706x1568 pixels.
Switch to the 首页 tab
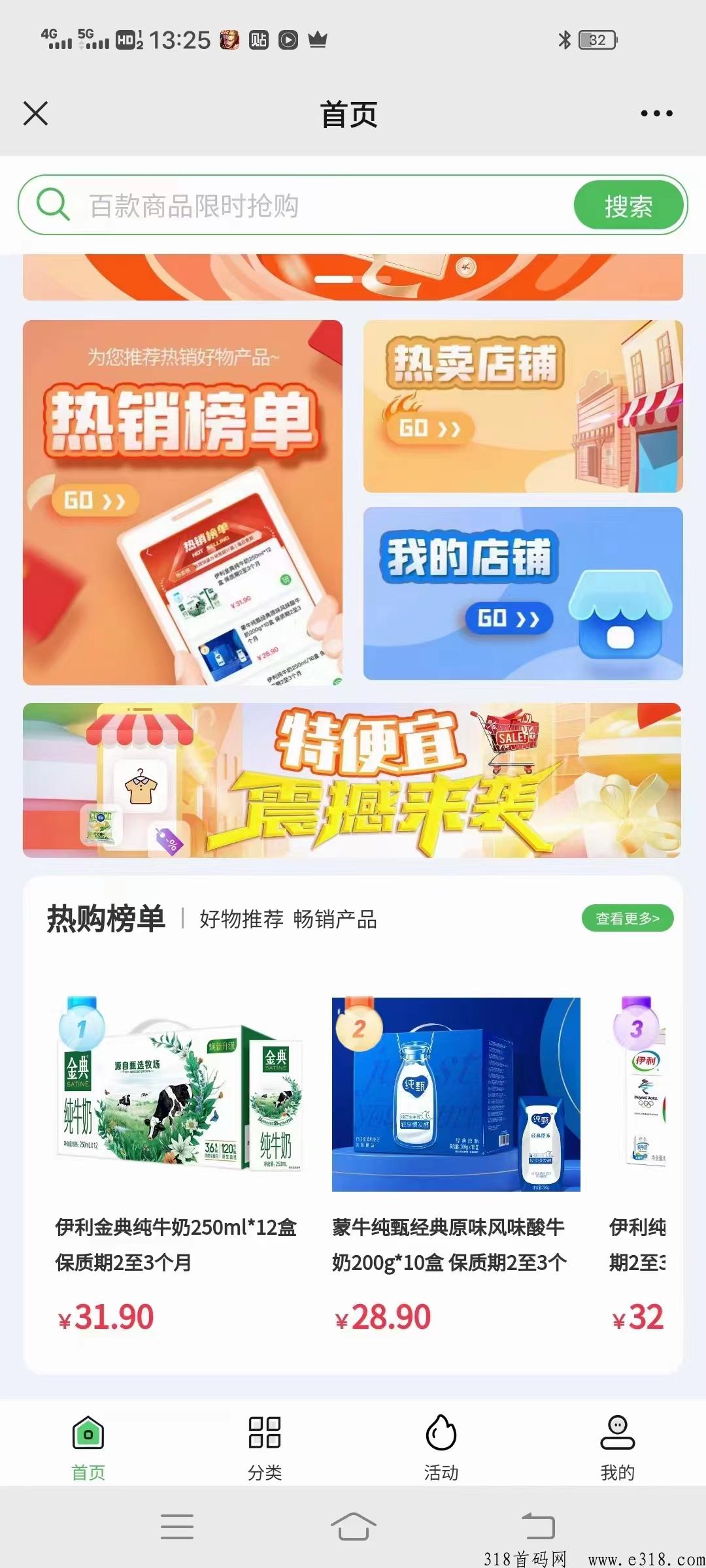[x=88, y=1446]
